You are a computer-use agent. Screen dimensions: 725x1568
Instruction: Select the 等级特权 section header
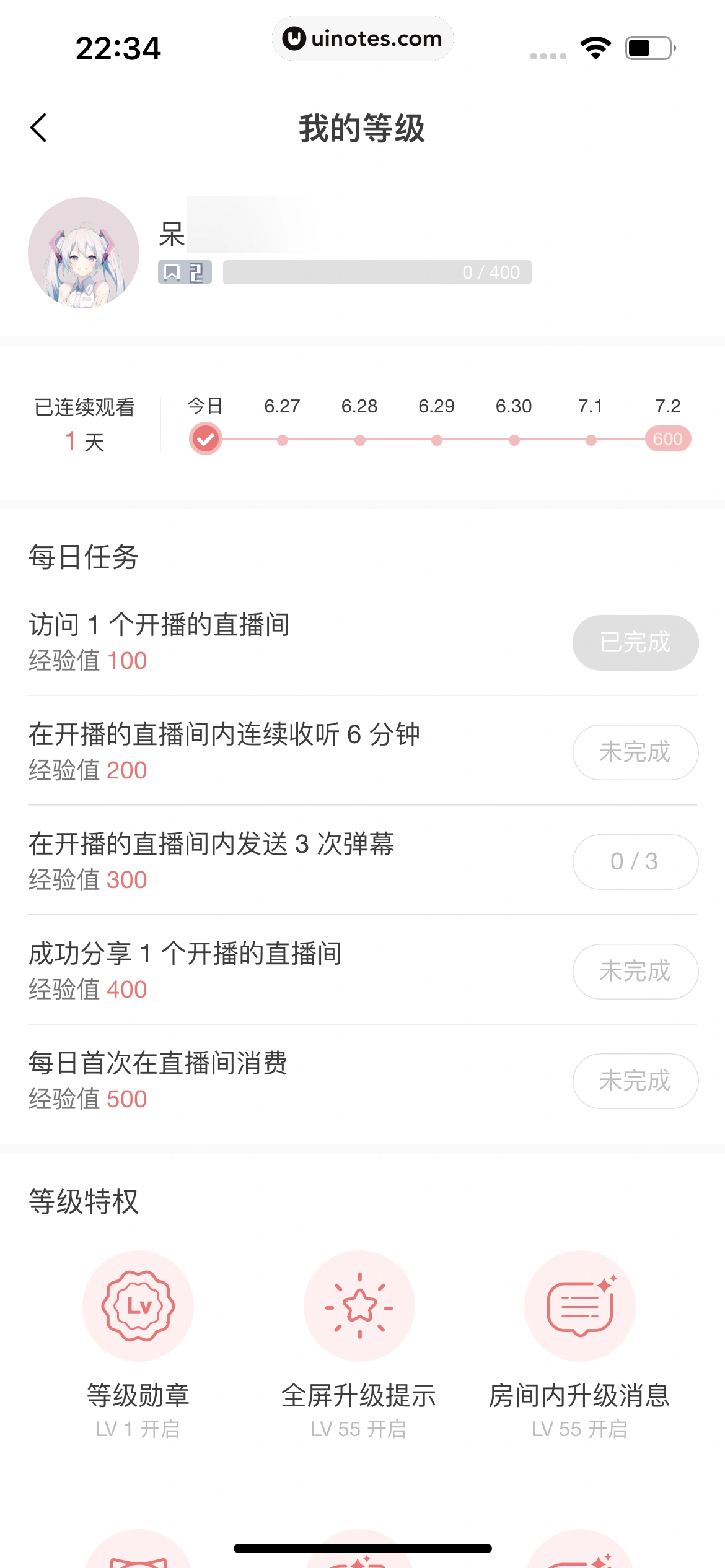click(x=83, y=1202)
